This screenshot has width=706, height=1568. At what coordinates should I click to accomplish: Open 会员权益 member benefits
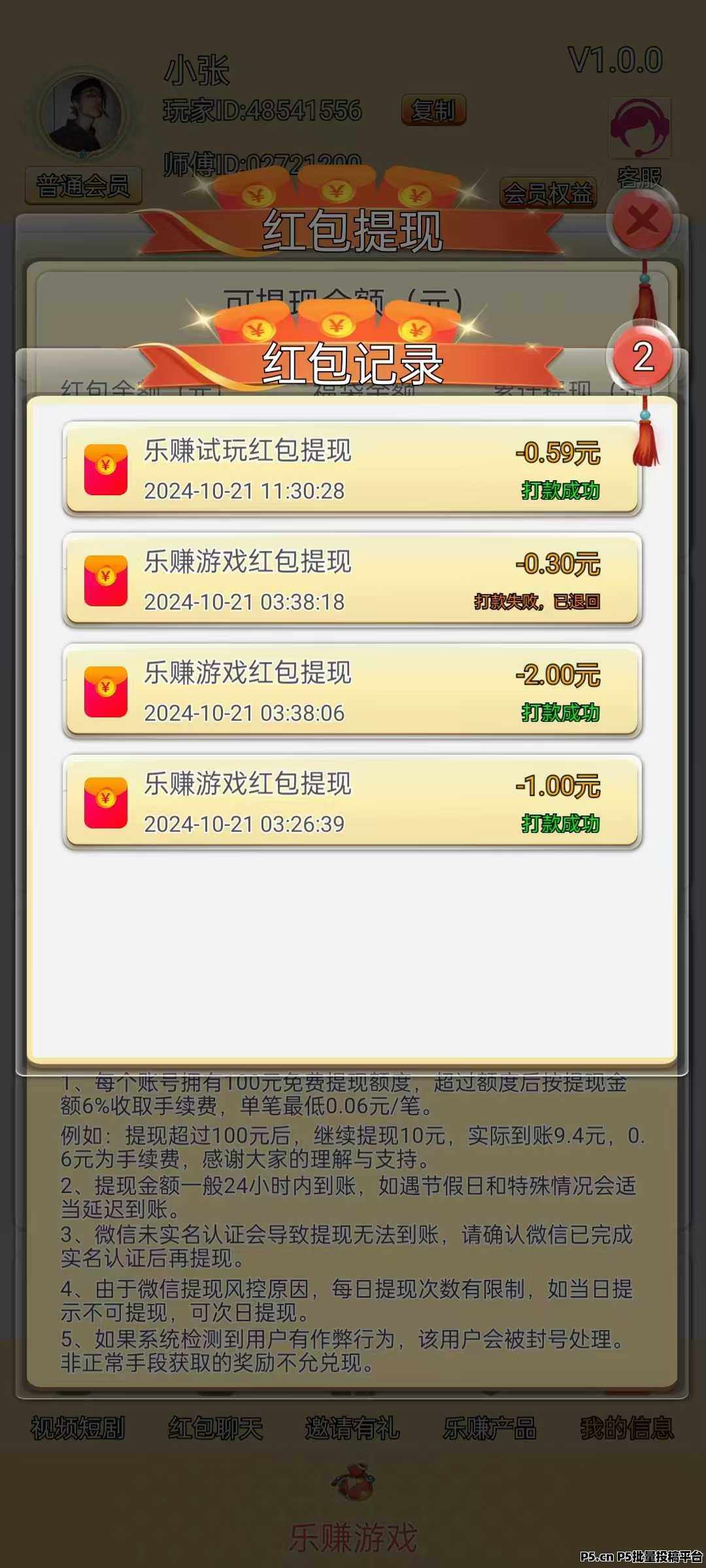tap(548, 193)
